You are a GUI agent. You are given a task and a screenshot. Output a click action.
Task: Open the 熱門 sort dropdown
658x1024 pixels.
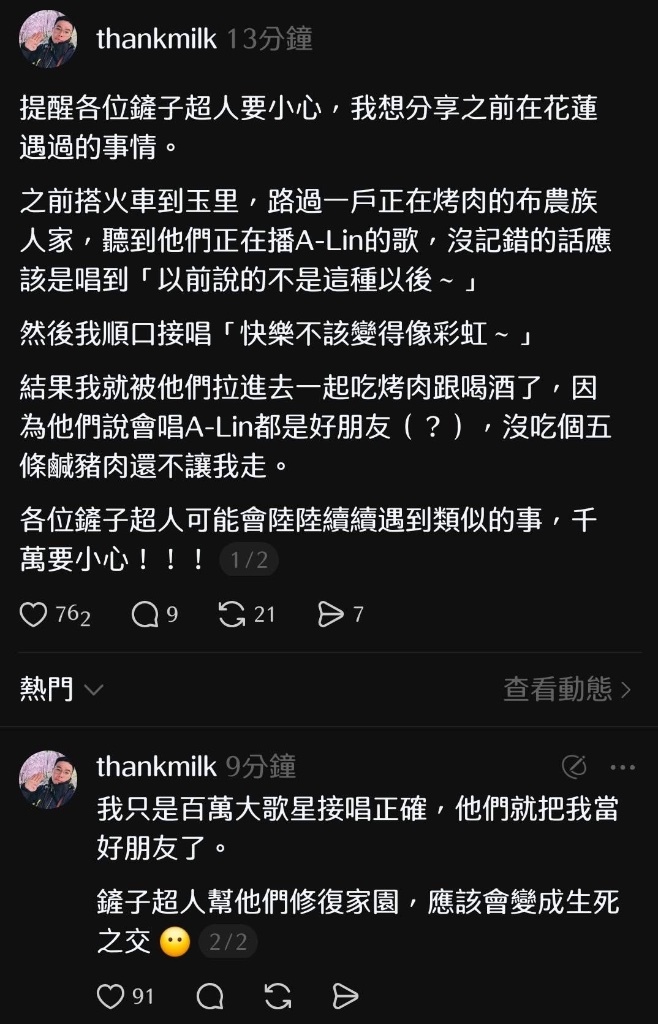tap(62, 689)
